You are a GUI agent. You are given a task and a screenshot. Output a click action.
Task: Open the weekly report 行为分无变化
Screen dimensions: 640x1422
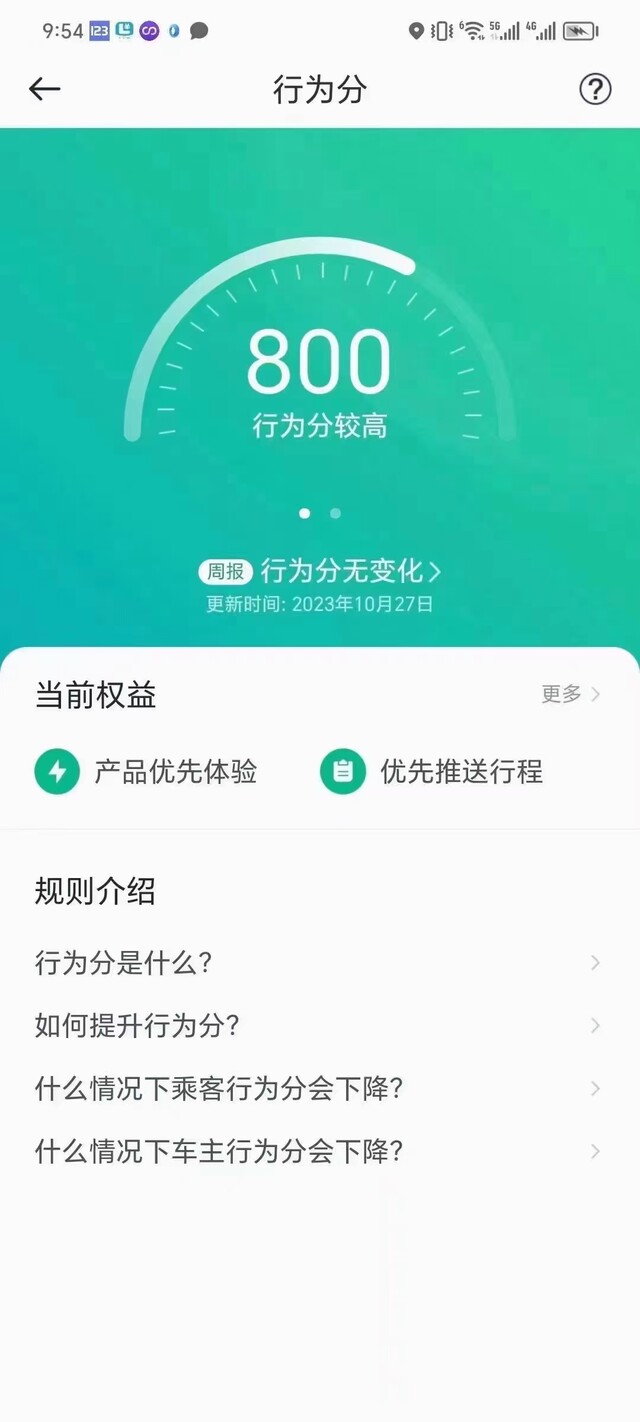(x=320, y=571)
